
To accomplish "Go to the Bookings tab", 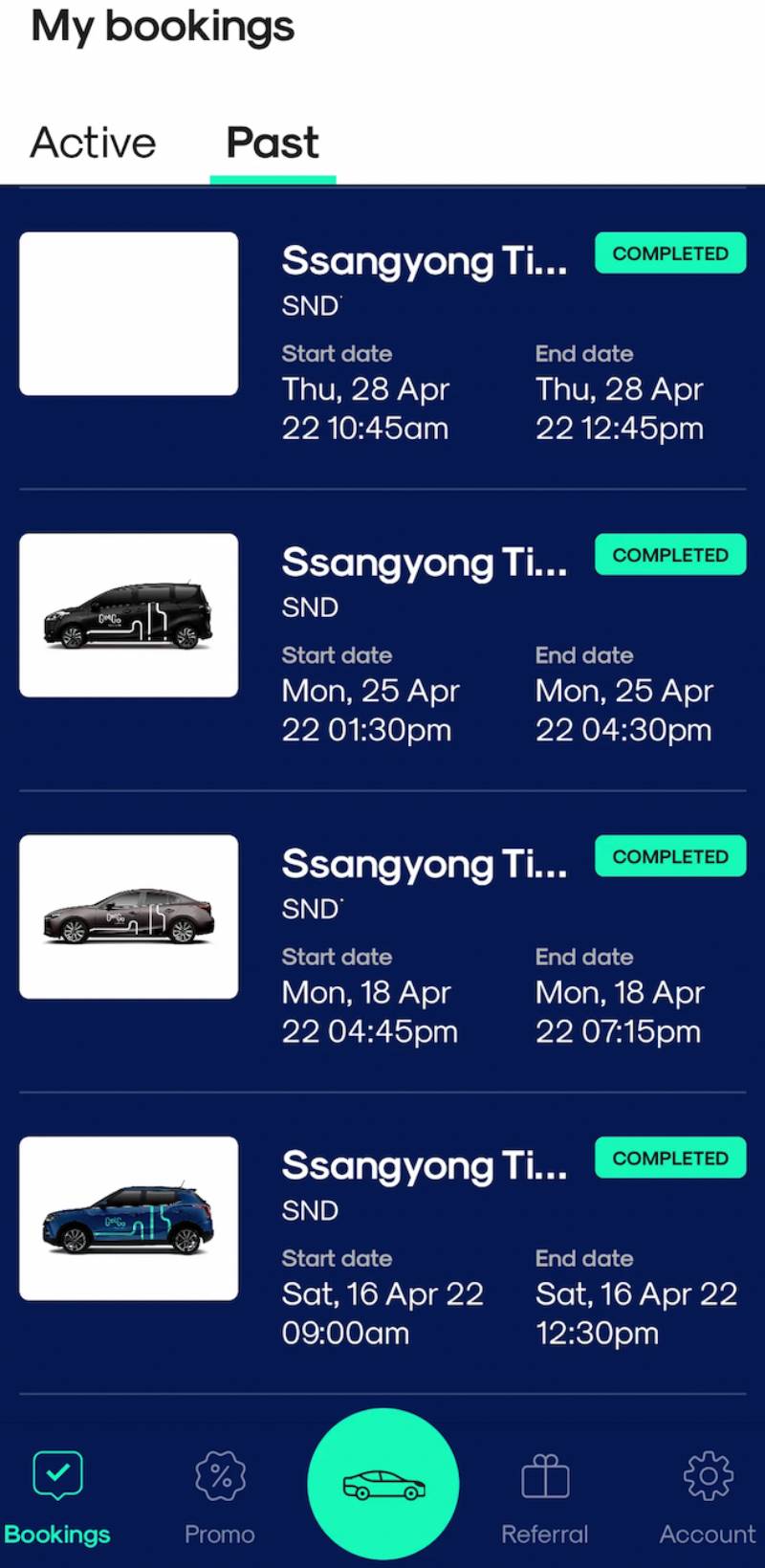I will [57, 1497].
